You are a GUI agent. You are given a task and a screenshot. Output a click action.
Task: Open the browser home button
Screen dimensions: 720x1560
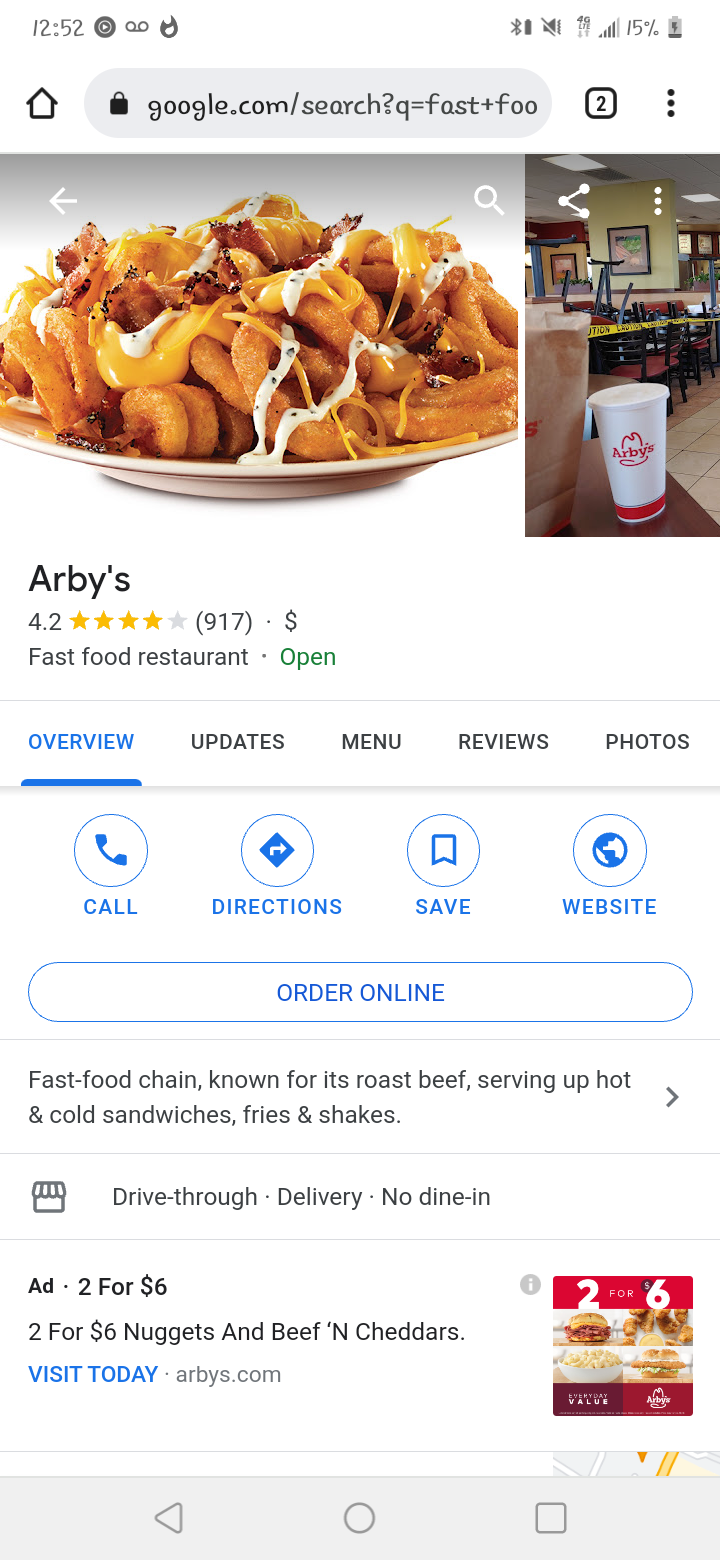pyautogui.click(x=42, y=103)
